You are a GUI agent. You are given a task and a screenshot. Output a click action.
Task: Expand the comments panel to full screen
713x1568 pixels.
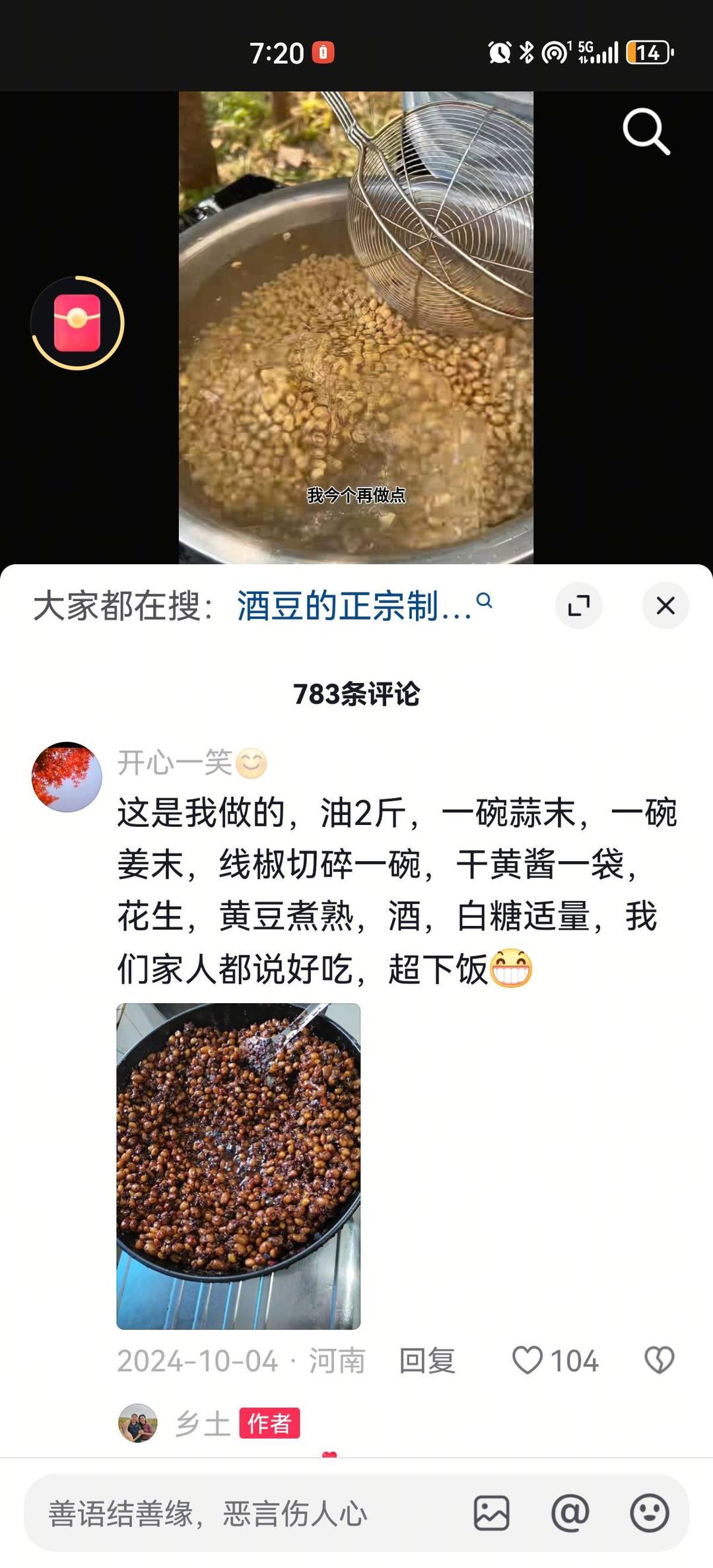tap(579, 605)
